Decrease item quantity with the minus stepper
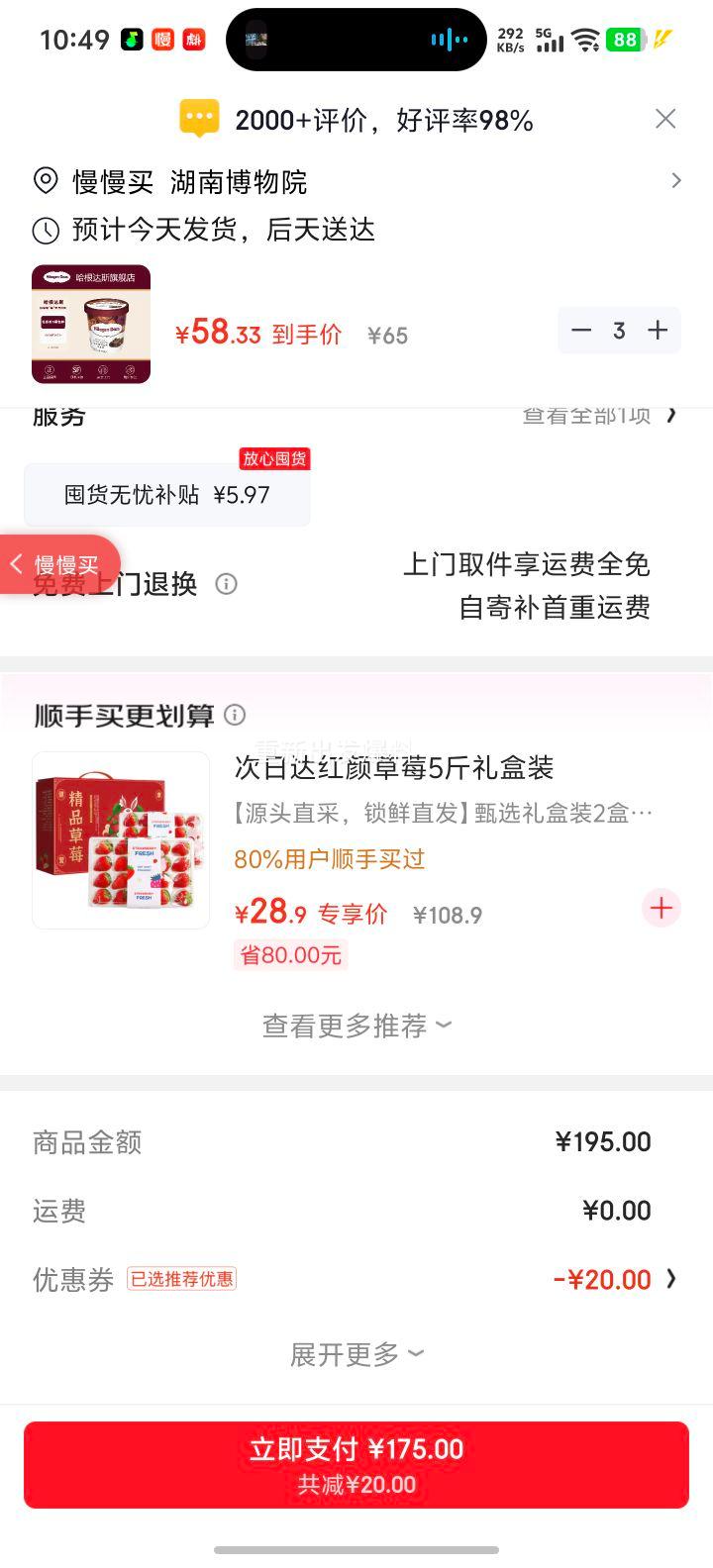 pyautogui.click(x=582, y=330)
